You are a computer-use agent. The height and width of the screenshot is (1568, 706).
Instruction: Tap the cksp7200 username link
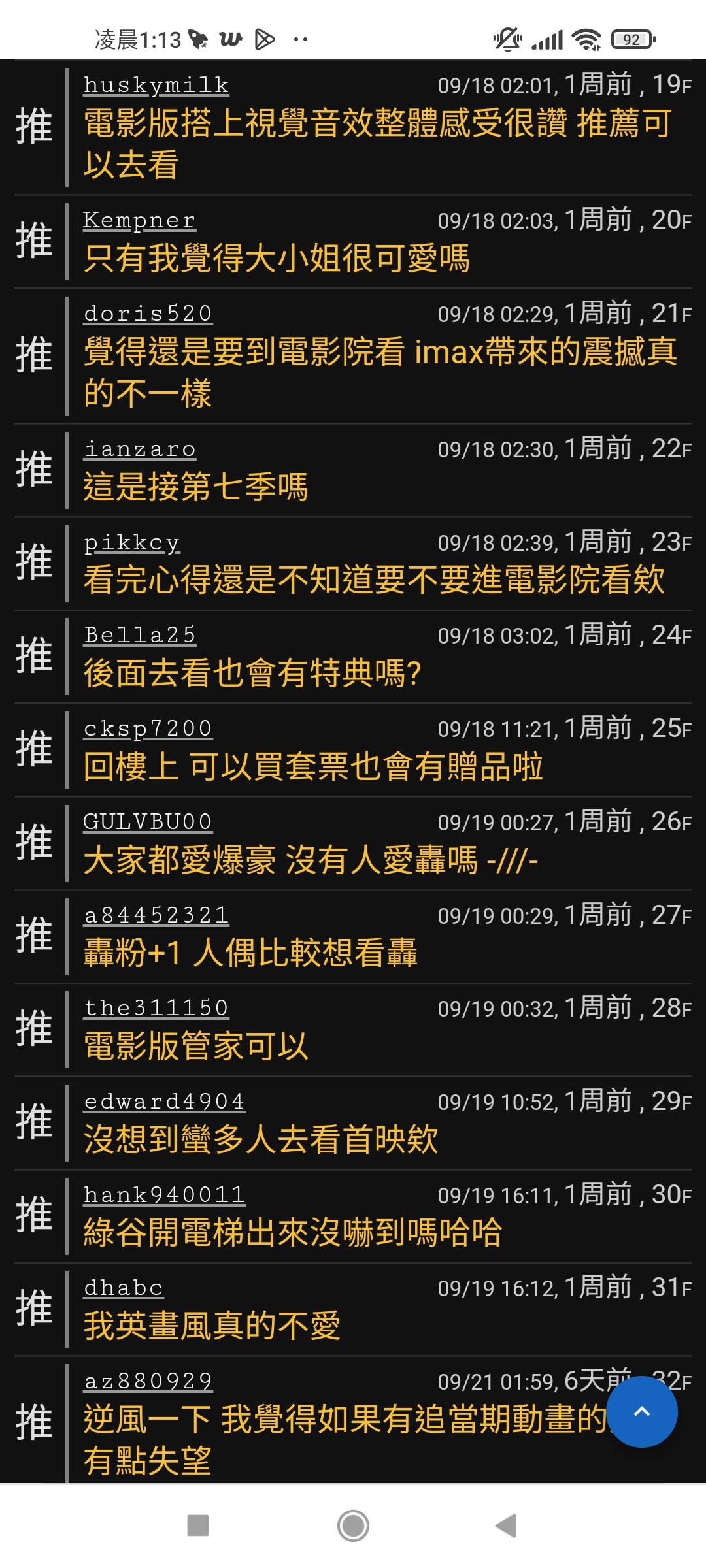click(x=148, y=728)
